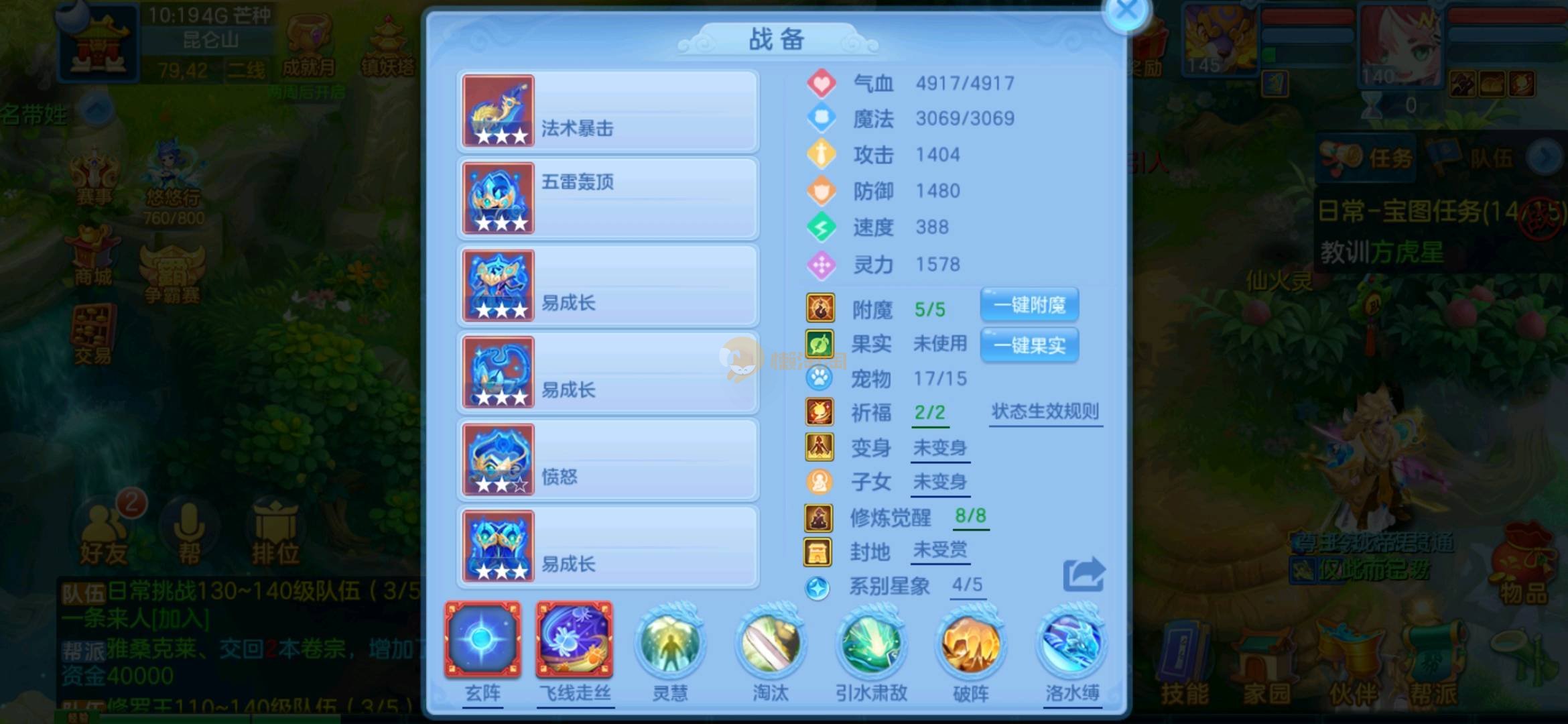Open the 法术暴击 equipment slot
Screen dimensions: 1568x724
608,111
